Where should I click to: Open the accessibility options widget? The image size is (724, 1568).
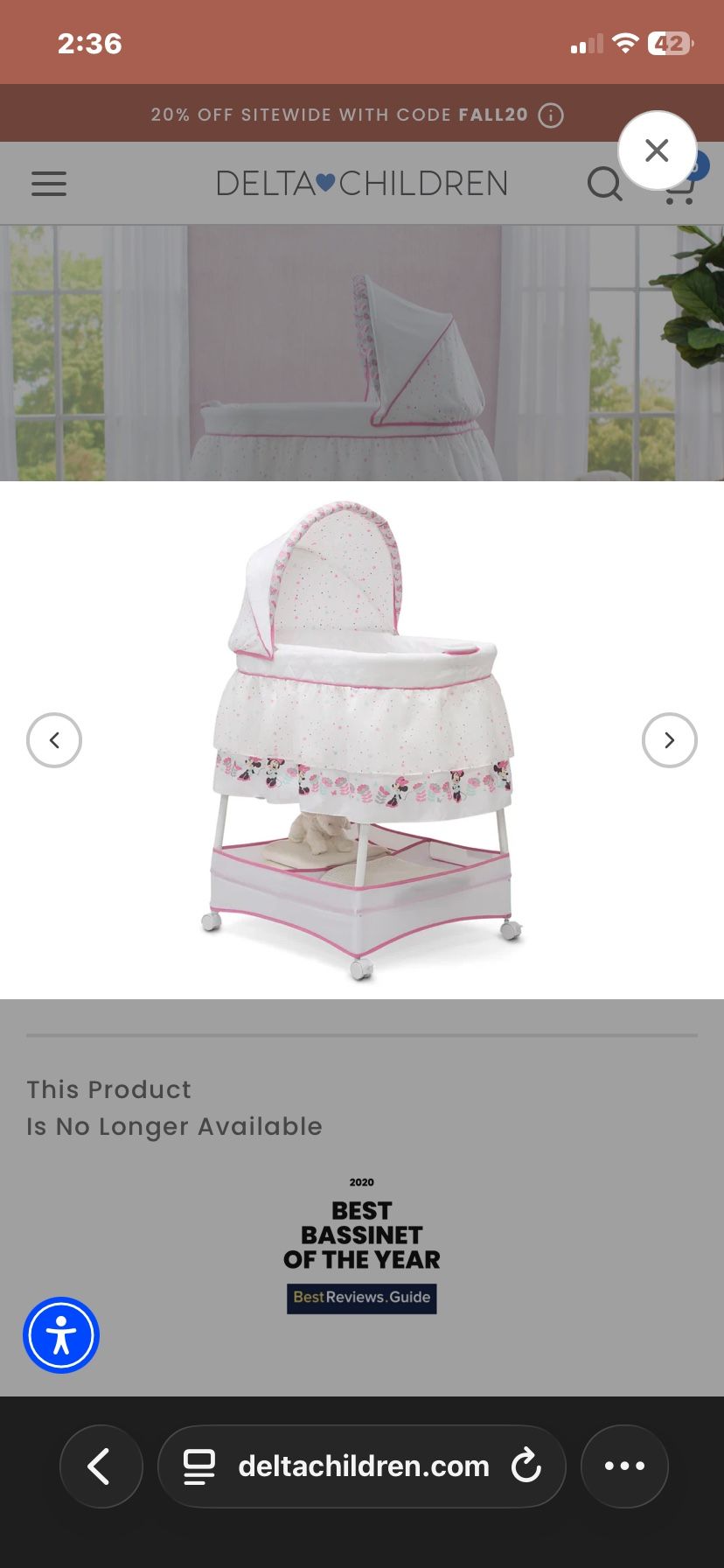click(61, 1335)
